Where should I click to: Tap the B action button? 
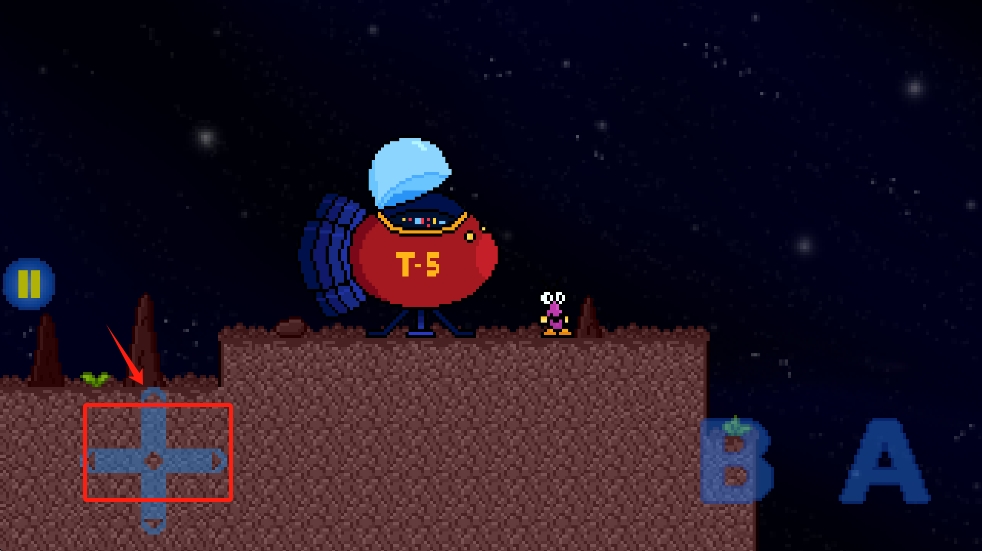737,461
